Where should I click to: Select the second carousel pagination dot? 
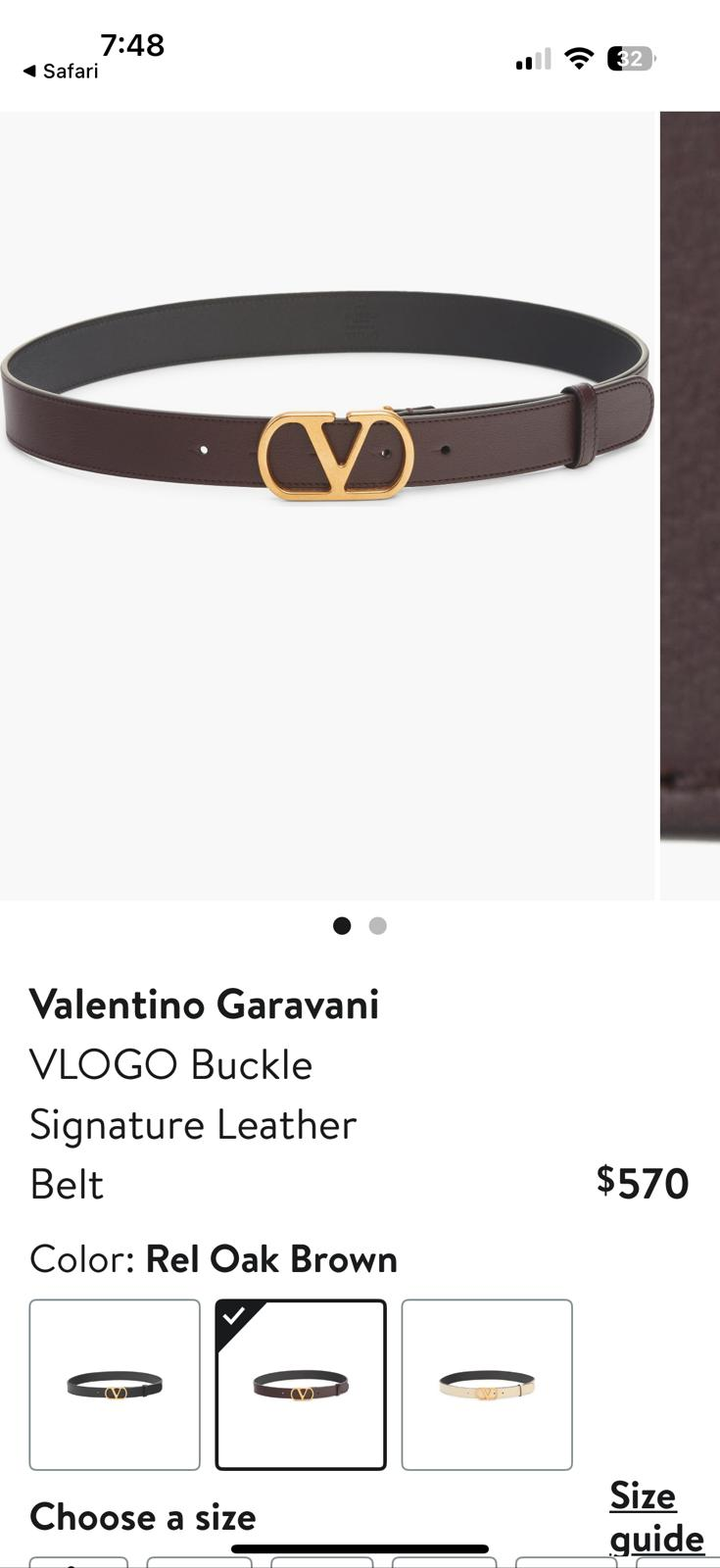coord(378,925)
